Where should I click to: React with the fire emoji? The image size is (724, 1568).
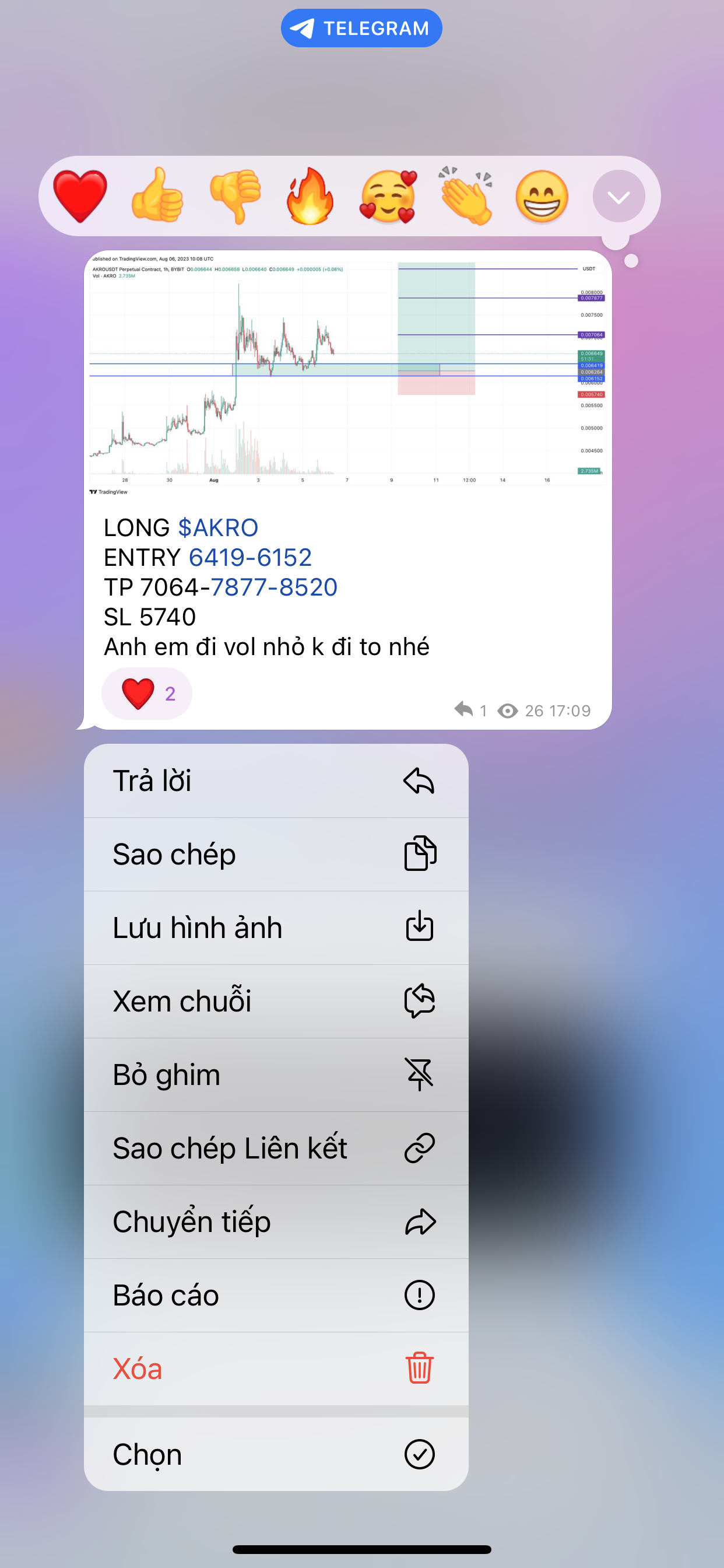(311, 196)
